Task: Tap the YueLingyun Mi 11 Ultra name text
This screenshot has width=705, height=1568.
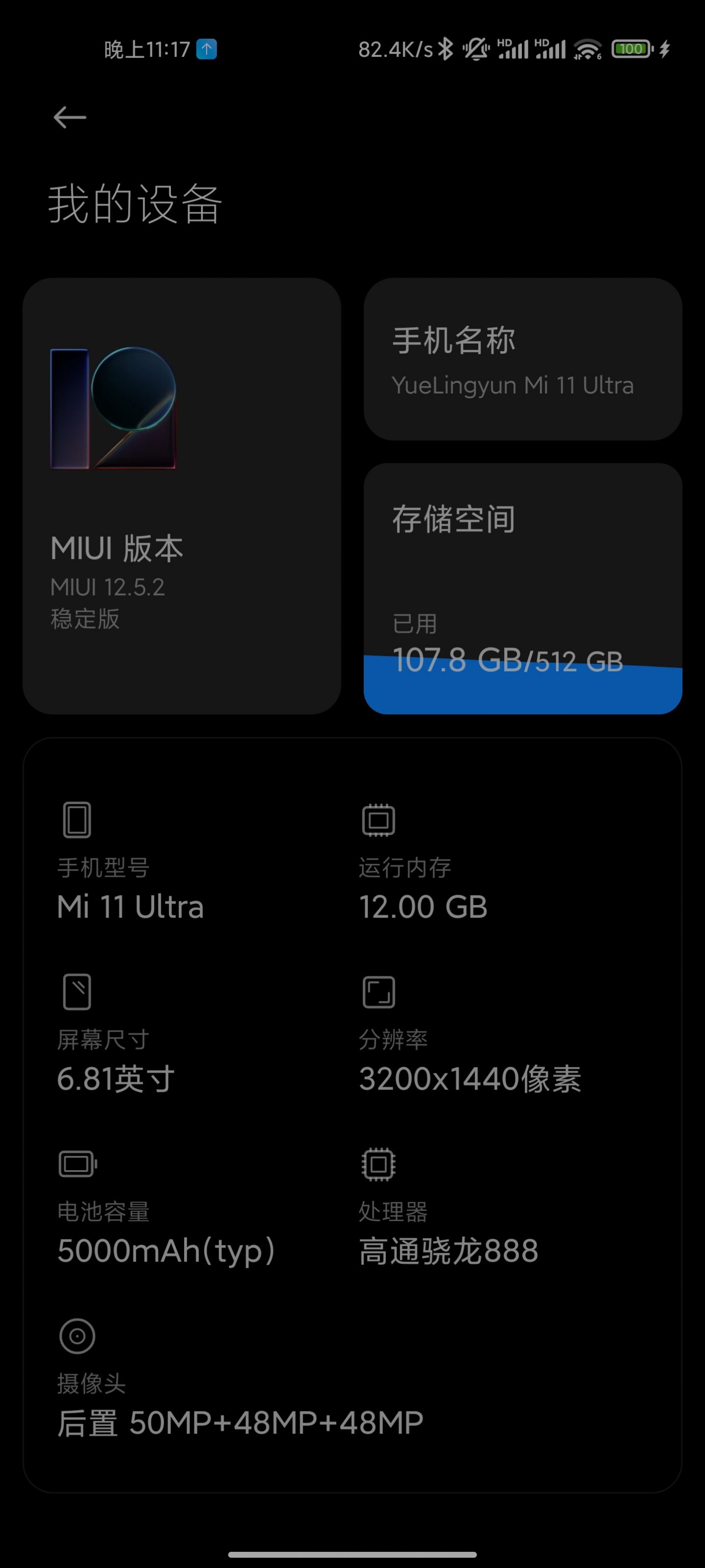Action: (x=512, y=385)
